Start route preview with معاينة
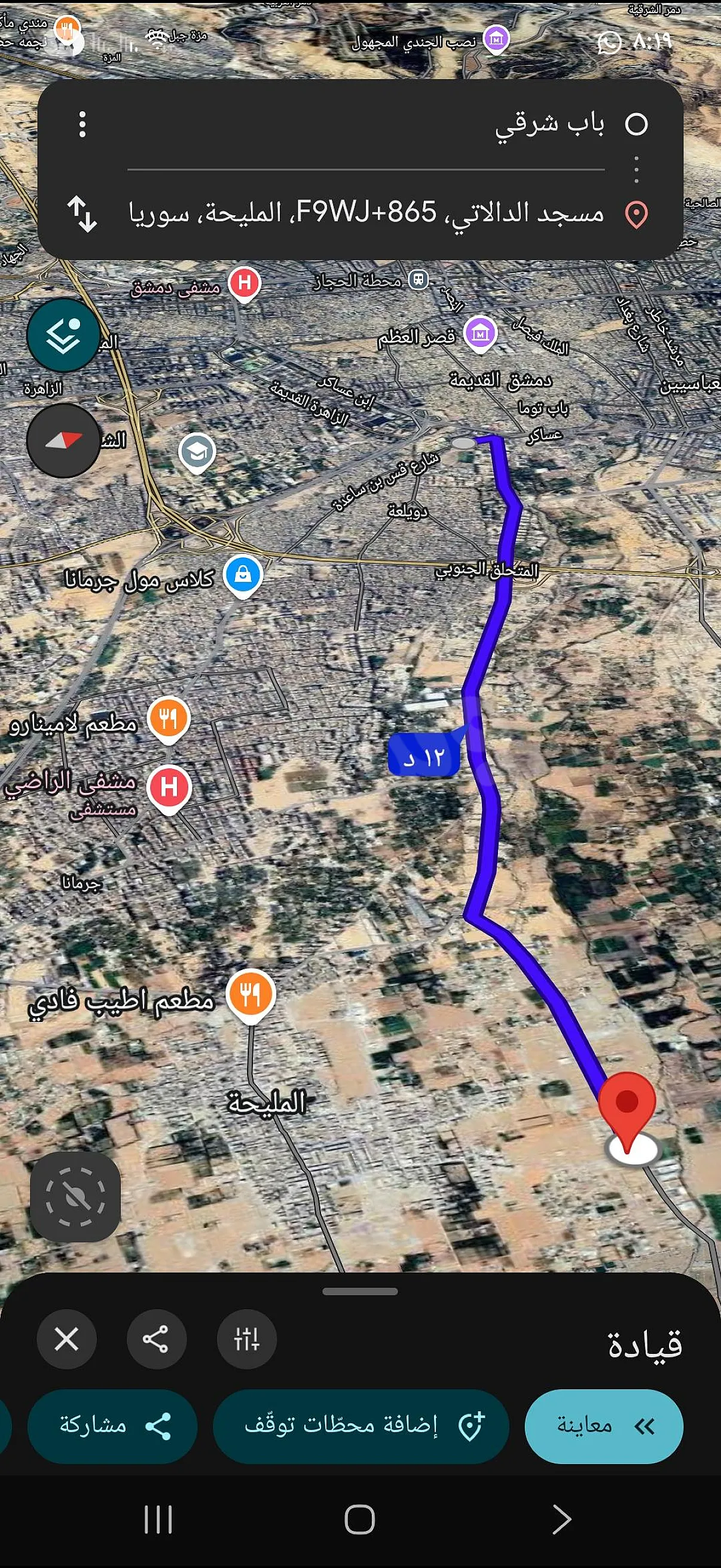The width and height of the screenshot is (721, 1568). tap(604, 1426)
